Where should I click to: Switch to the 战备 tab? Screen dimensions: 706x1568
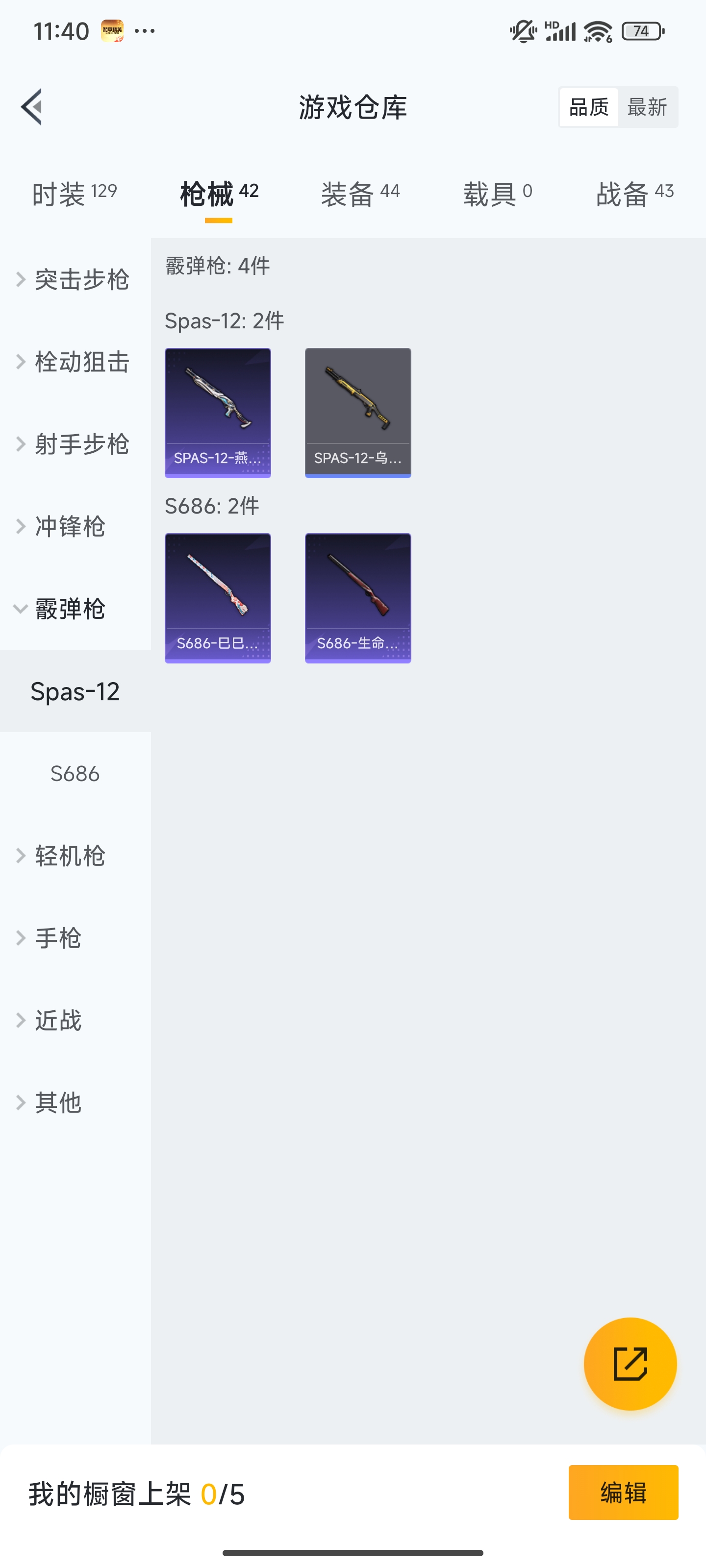(x=634, y=194)
